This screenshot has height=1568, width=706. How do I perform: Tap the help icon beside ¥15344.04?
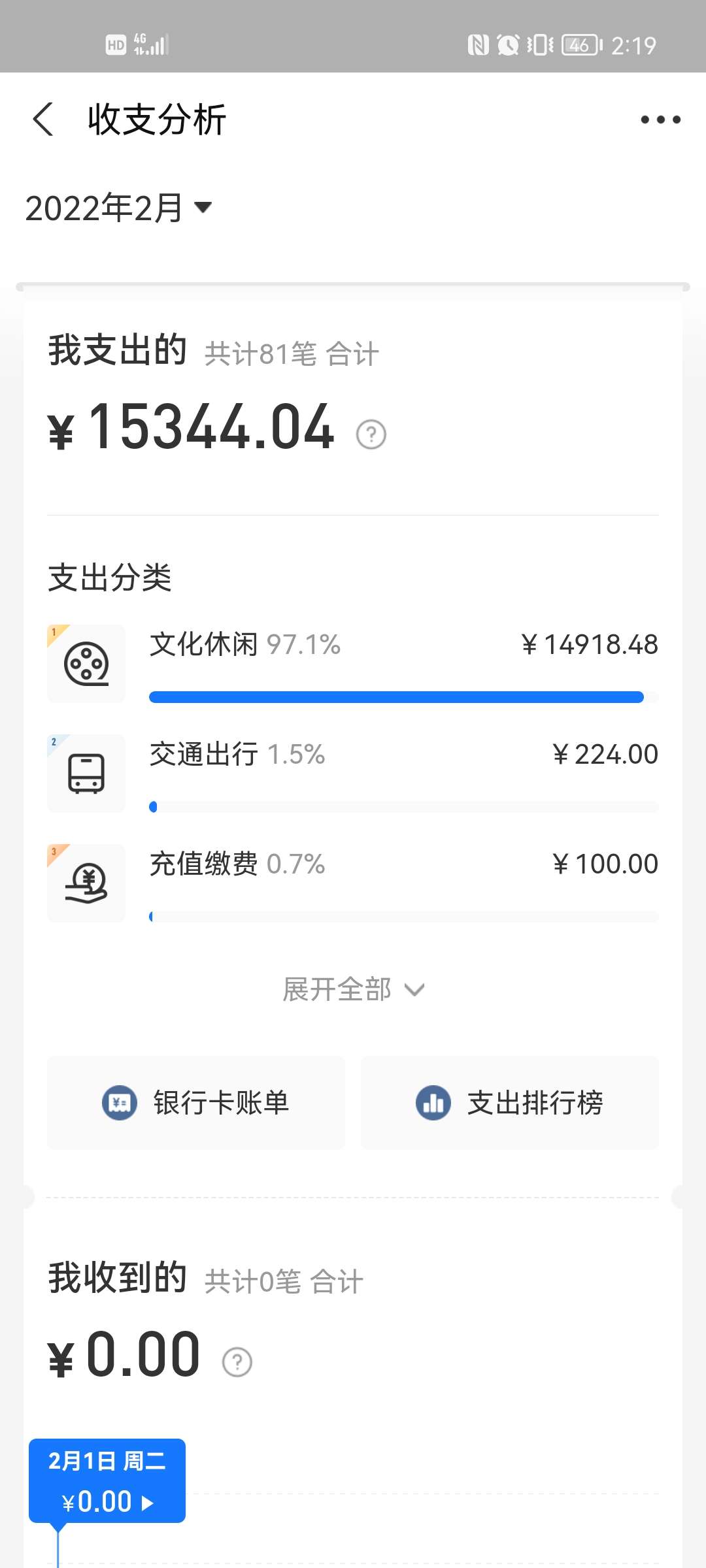371,434
